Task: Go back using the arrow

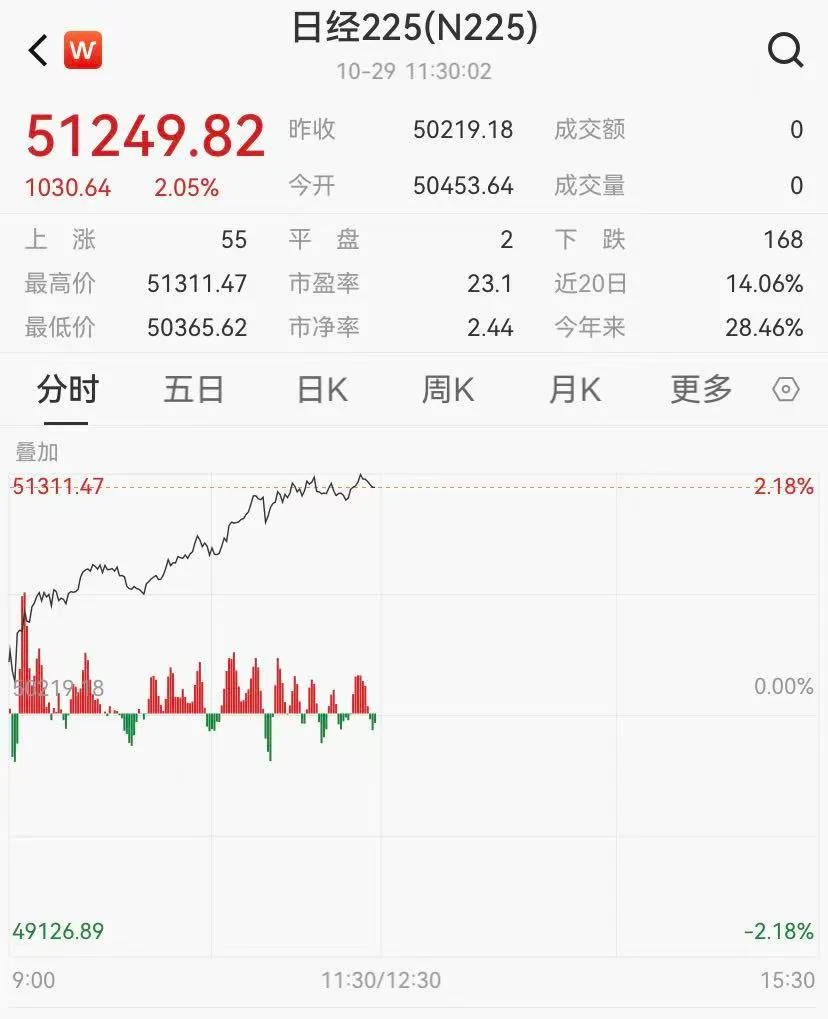Action: [x=38, y=50]
